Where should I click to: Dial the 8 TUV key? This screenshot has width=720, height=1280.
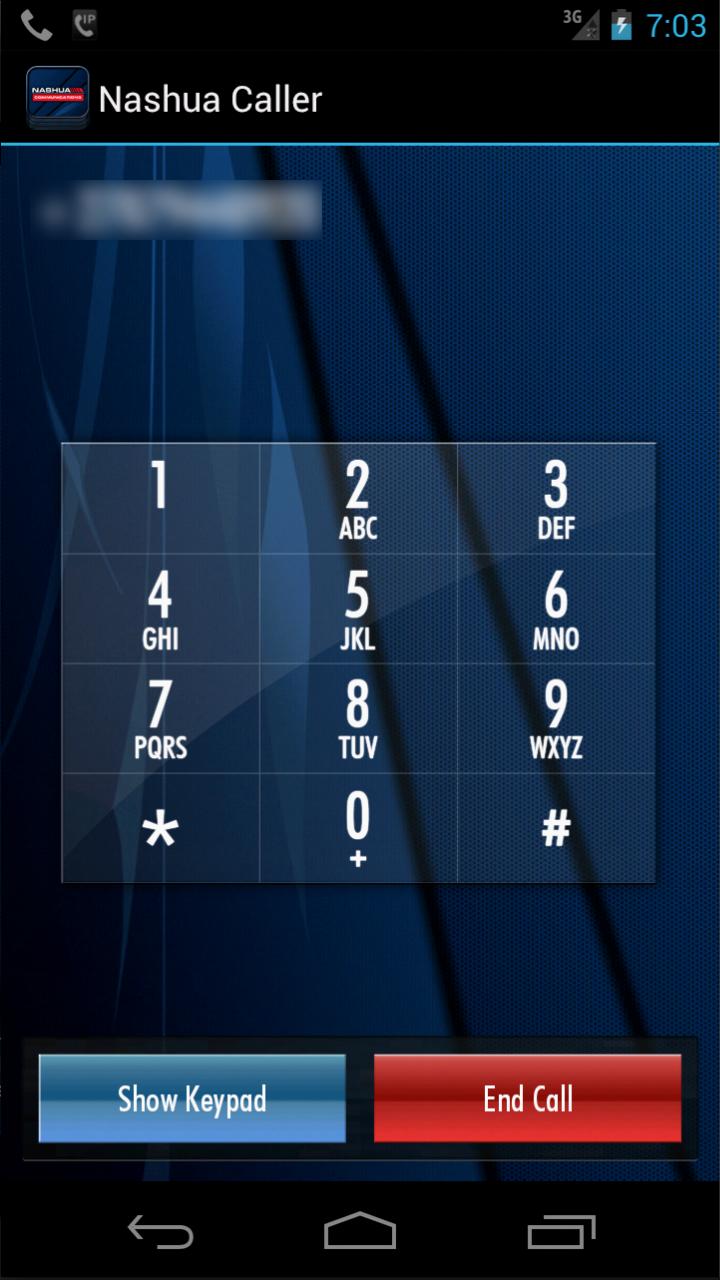(358, 718)
